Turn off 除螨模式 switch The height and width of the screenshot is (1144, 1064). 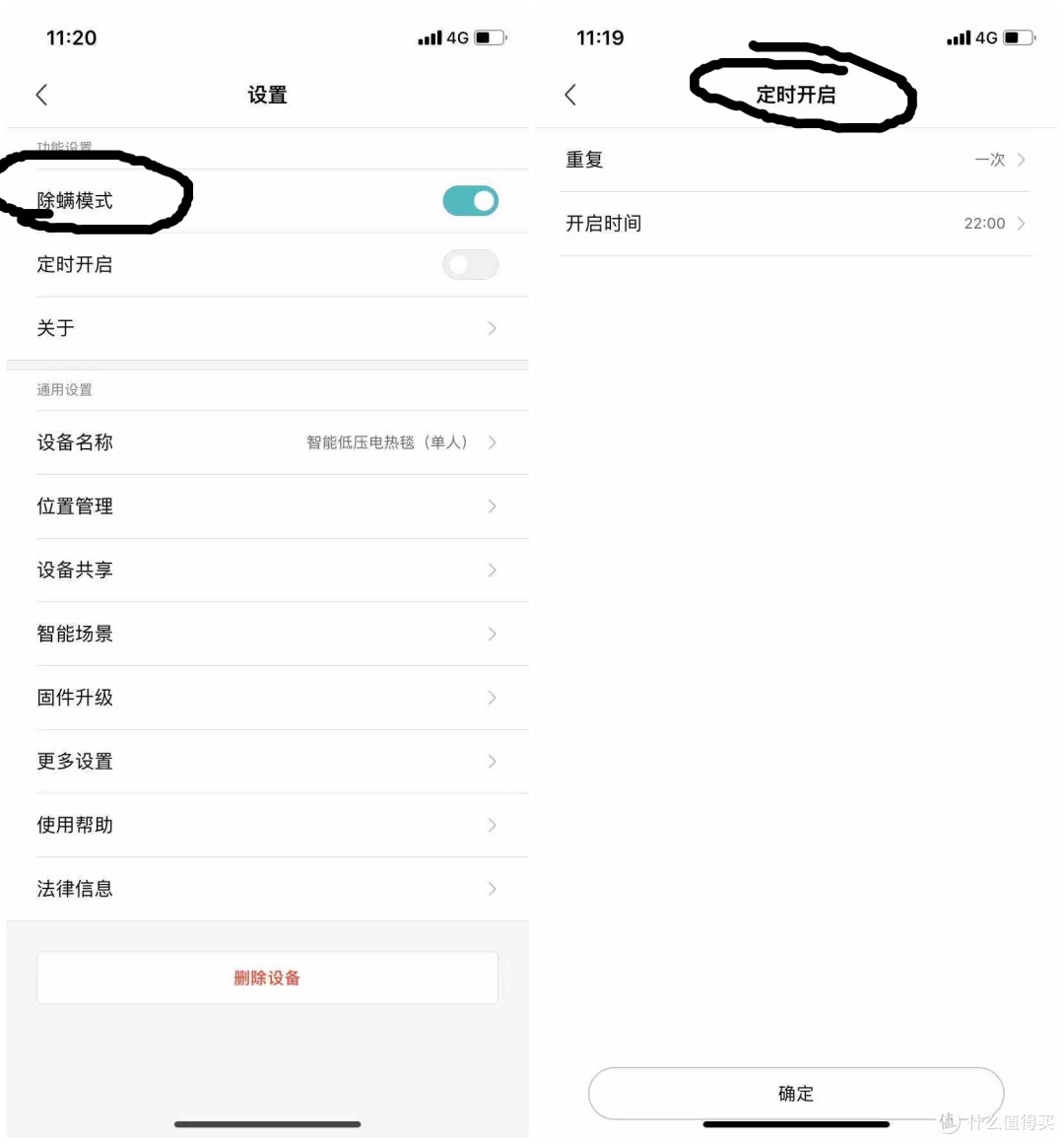(x=470, y=201)
